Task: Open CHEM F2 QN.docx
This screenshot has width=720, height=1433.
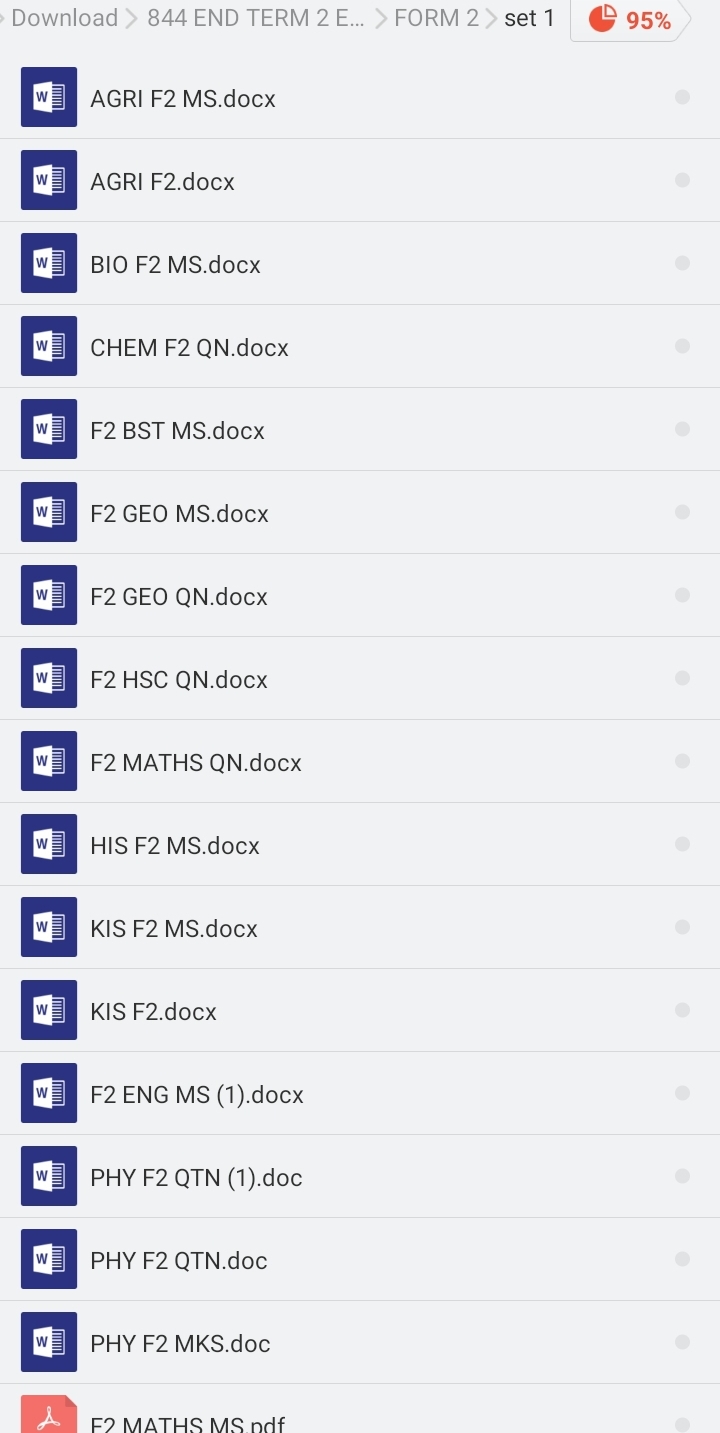Action: point(189,347)
